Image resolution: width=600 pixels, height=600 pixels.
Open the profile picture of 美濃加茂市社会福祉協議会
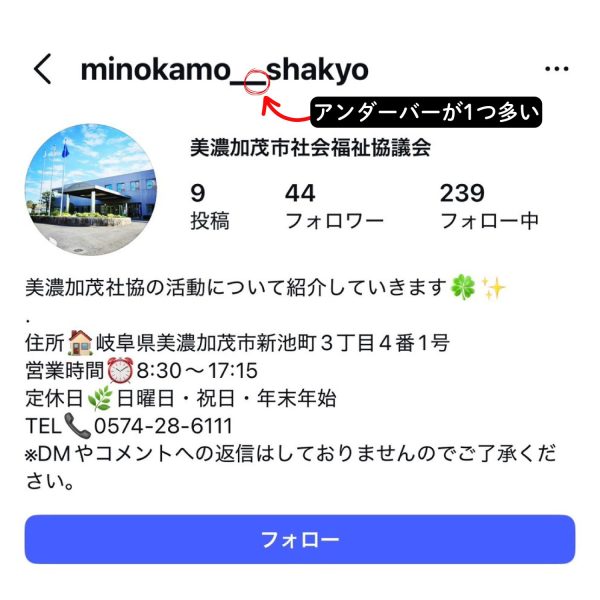(x=90, y=189)
